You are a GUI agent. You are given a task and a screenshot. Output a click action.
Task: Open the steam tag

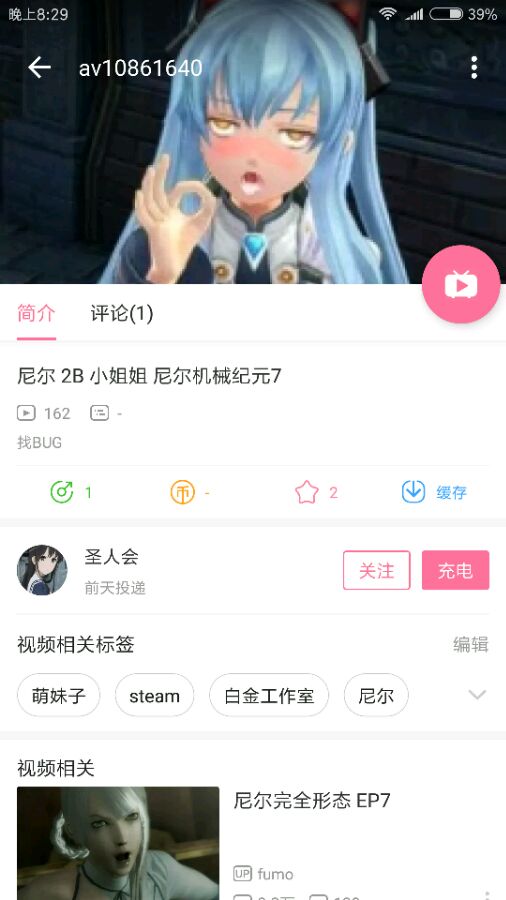click(x=154, y=695)
